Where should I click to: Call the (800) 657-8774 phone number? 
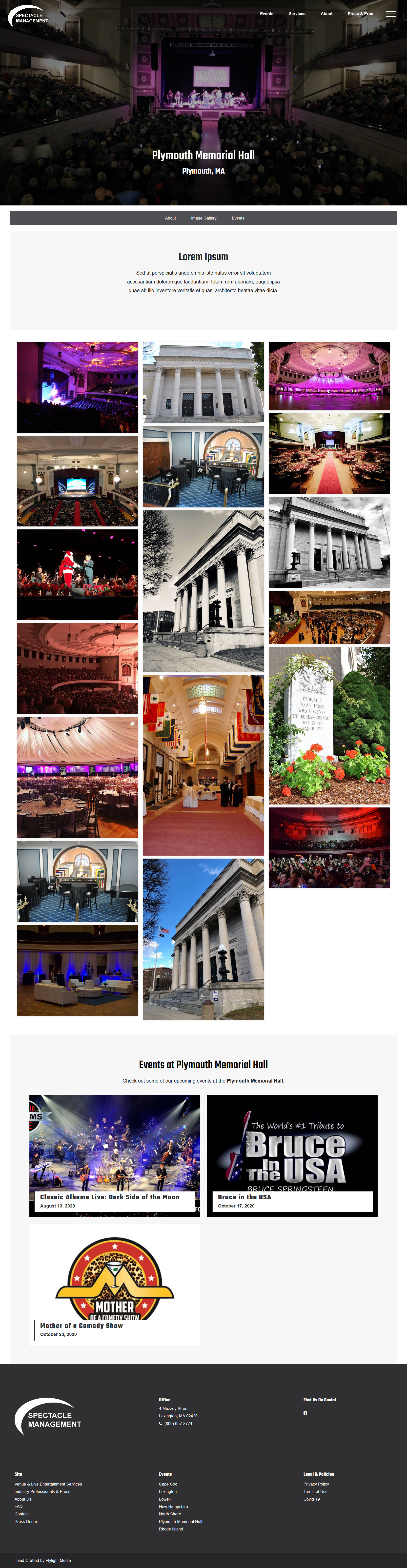178,1423
